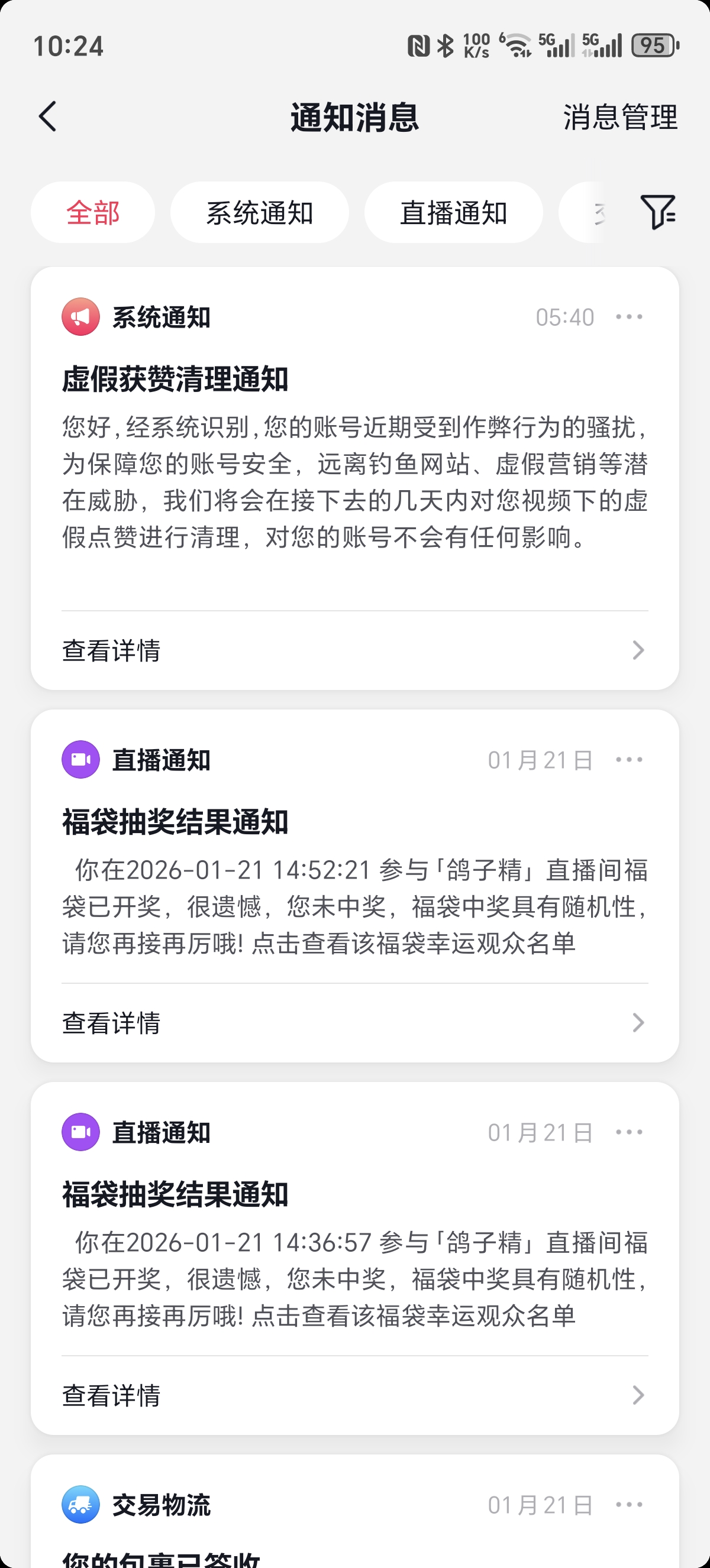
Task: Open more options for the 14:36:57 福袋 notification
Action: [x=629, y=1132]
